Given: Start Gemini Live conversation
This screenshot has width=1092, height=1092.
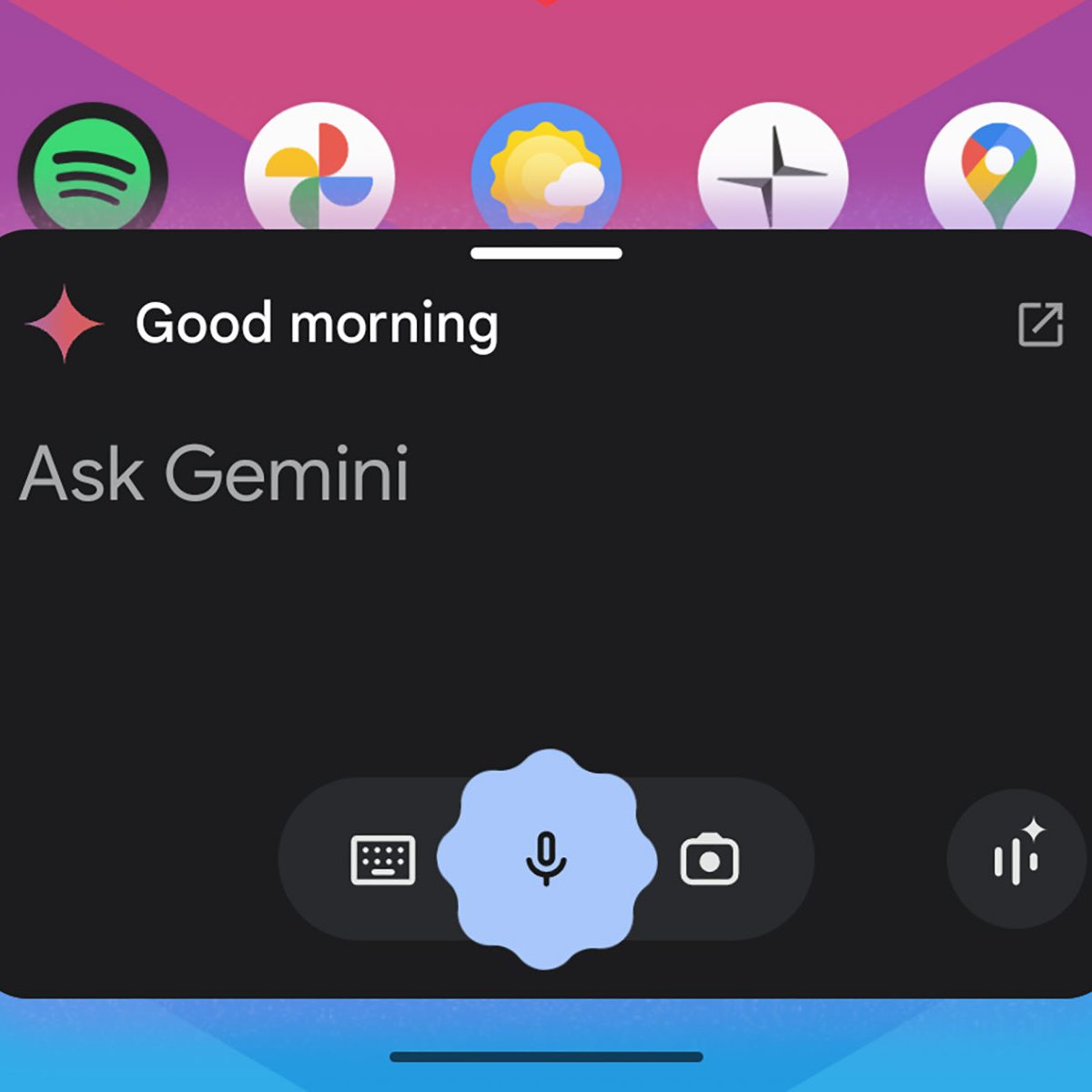Looking at the screenshot, I should point(1016,858).
